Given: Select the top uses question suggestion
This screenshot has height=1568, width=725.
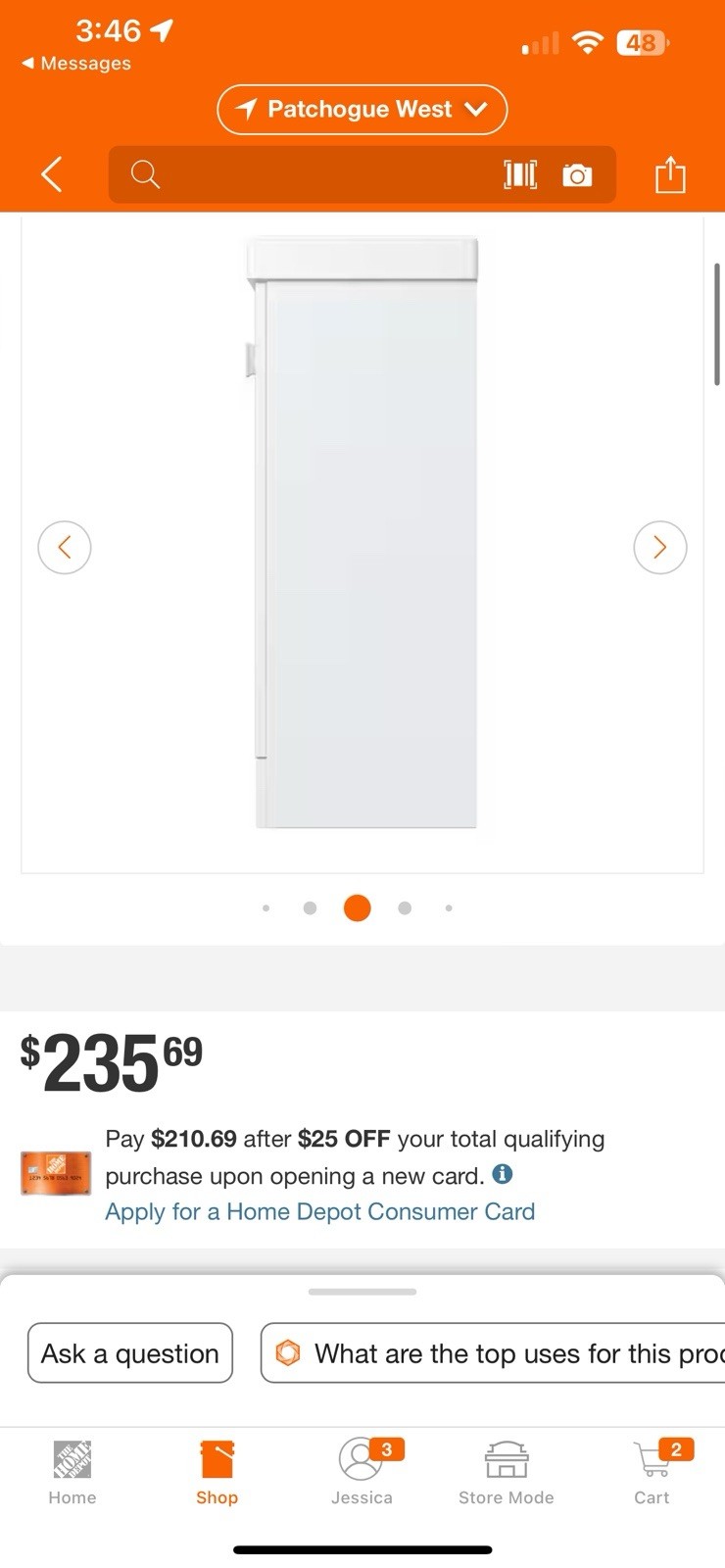Looking at the screenshot, I should pos(493,1353).
